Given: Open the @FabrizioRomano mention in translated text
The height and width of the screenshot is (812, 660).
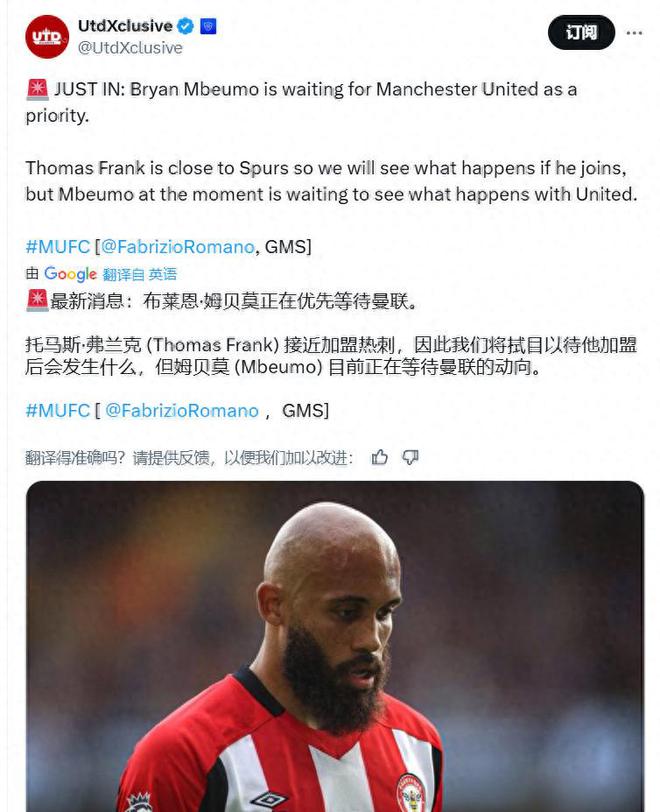Looking at the screenshot, I should point(181,410).
